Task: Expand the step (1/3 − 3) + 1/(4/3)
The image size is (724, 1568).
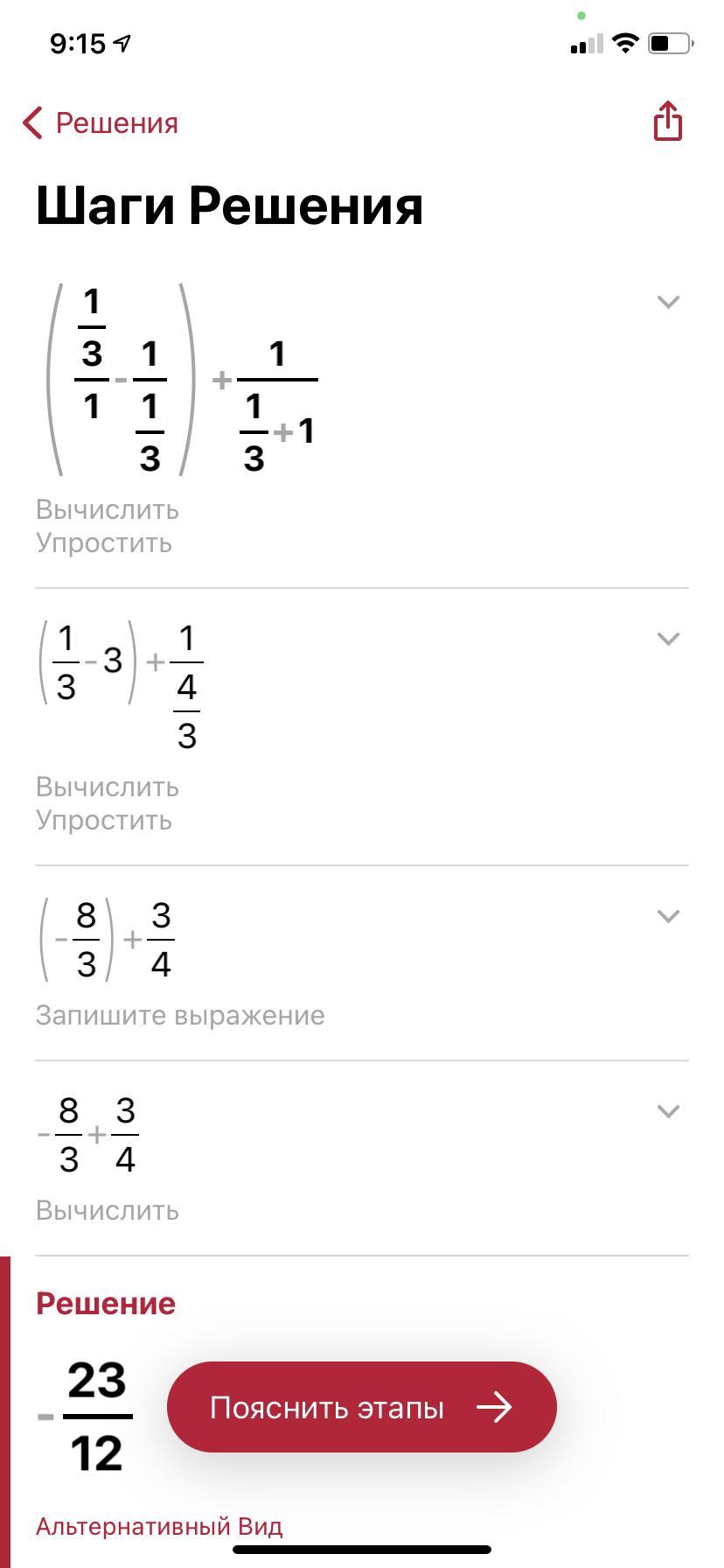Action: (668, 639)
